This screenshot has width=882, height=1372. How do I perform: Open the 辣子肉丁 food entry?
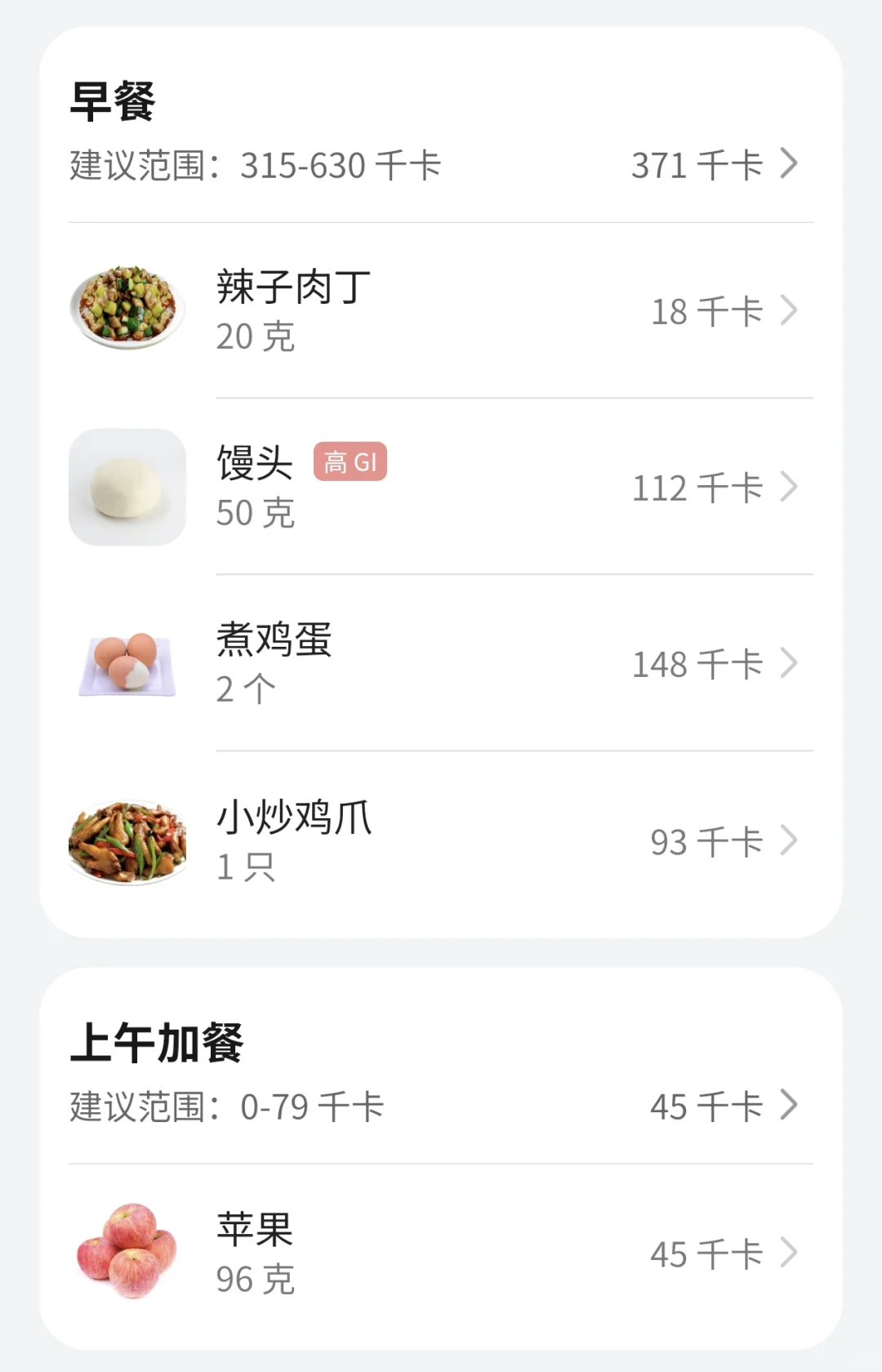point(441,311)
